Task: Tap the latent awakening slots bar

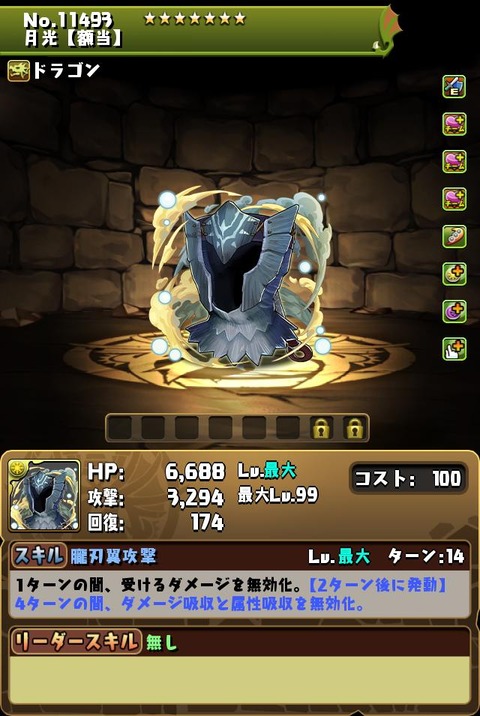Action: (x=237, y=428)
